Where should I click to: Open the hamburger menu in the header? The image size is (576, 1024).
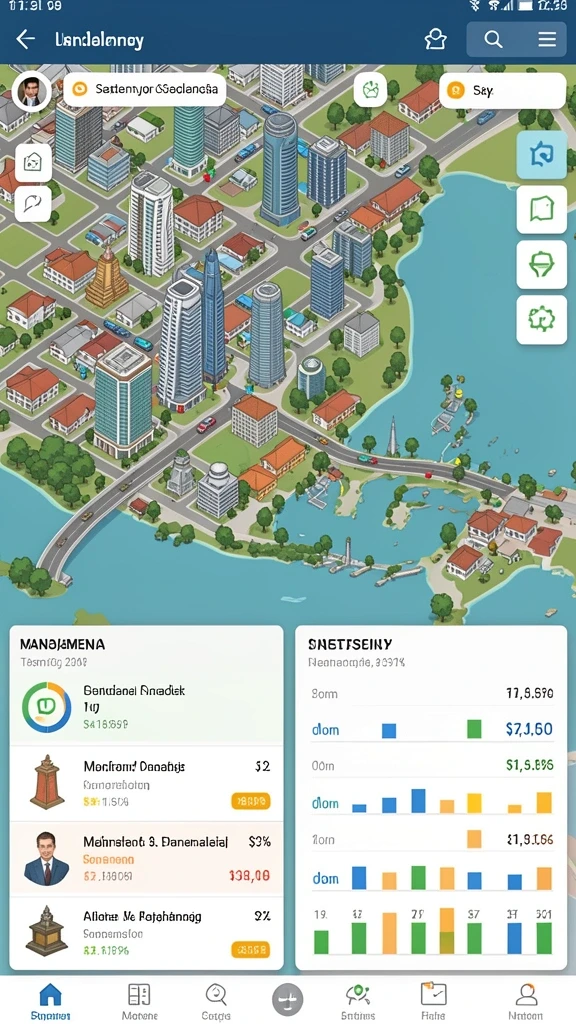pos(547,40)
